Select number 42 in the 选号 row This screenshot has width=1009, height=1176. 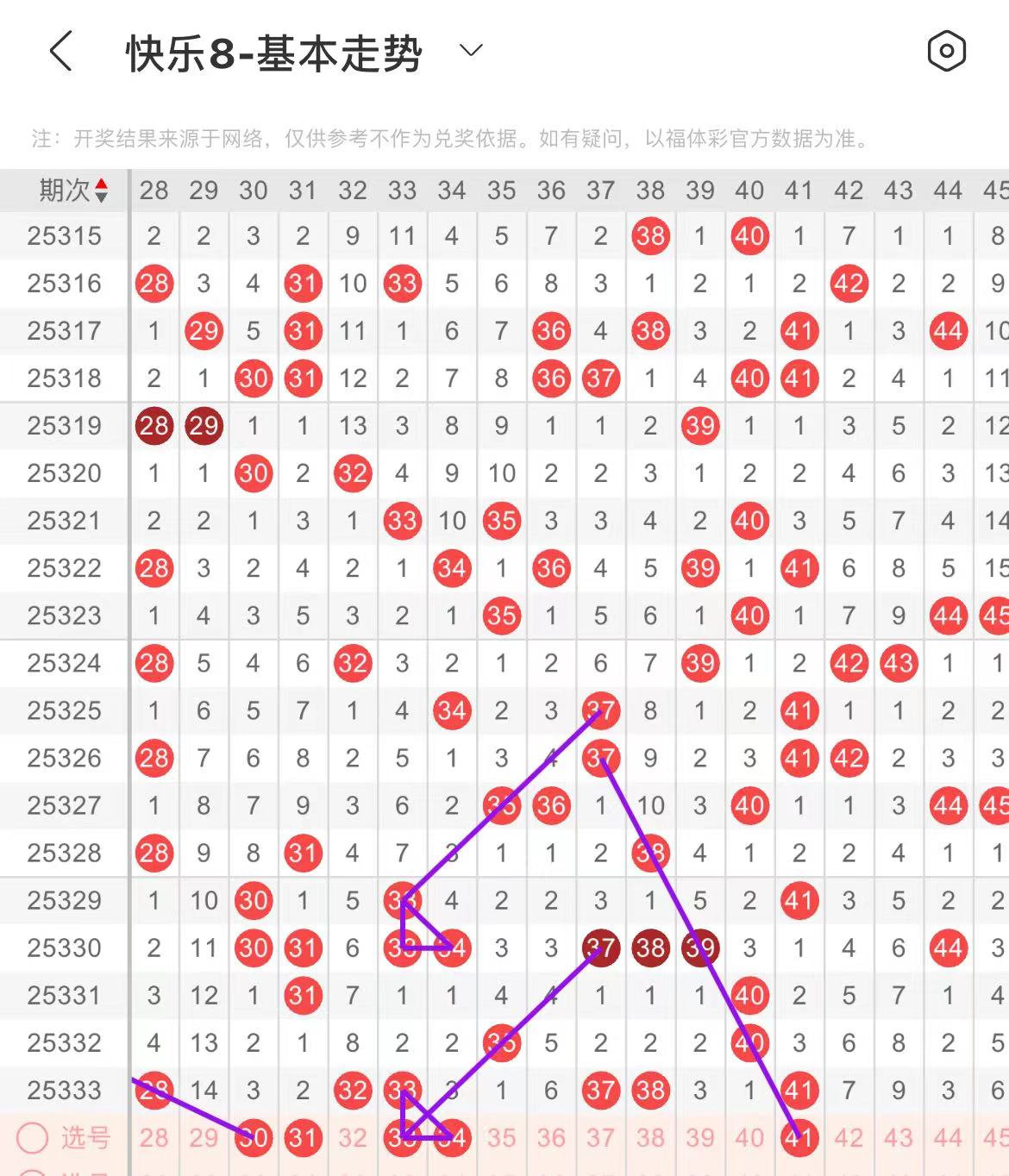(x=849, y=1138)
